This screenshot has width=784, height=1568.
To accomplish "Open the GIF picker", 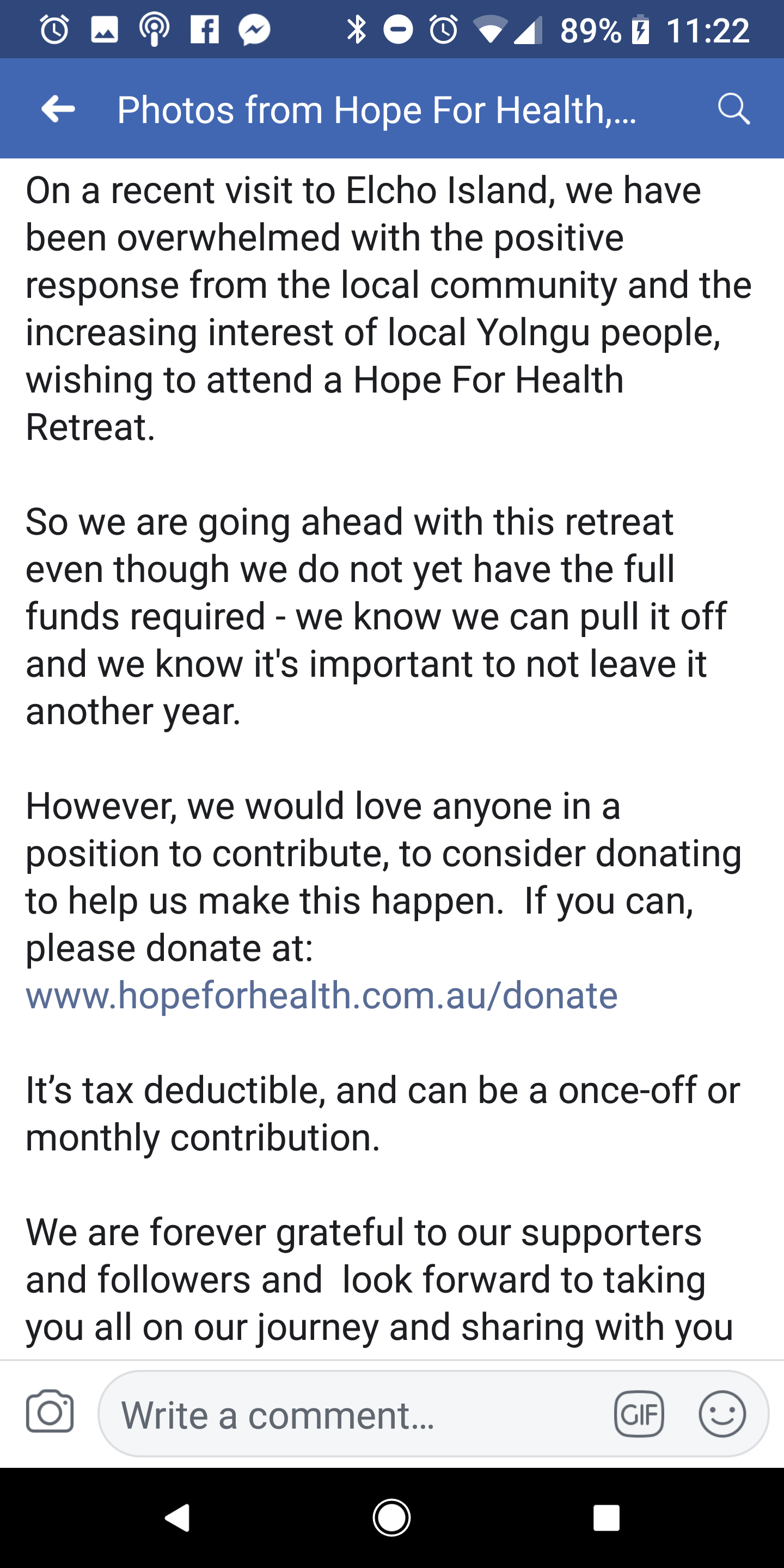I will tap(639, 1414).
